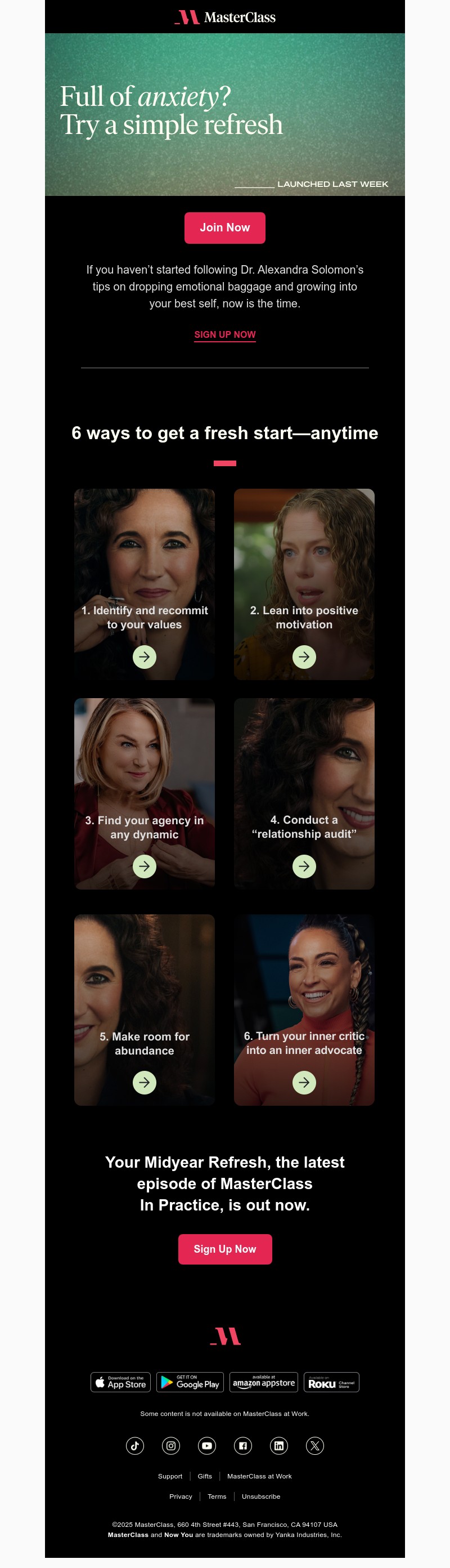This screenshot has height=1568, width=450.
Task: Open the Unsubscribe link
Action: (x=261, y=1496)
